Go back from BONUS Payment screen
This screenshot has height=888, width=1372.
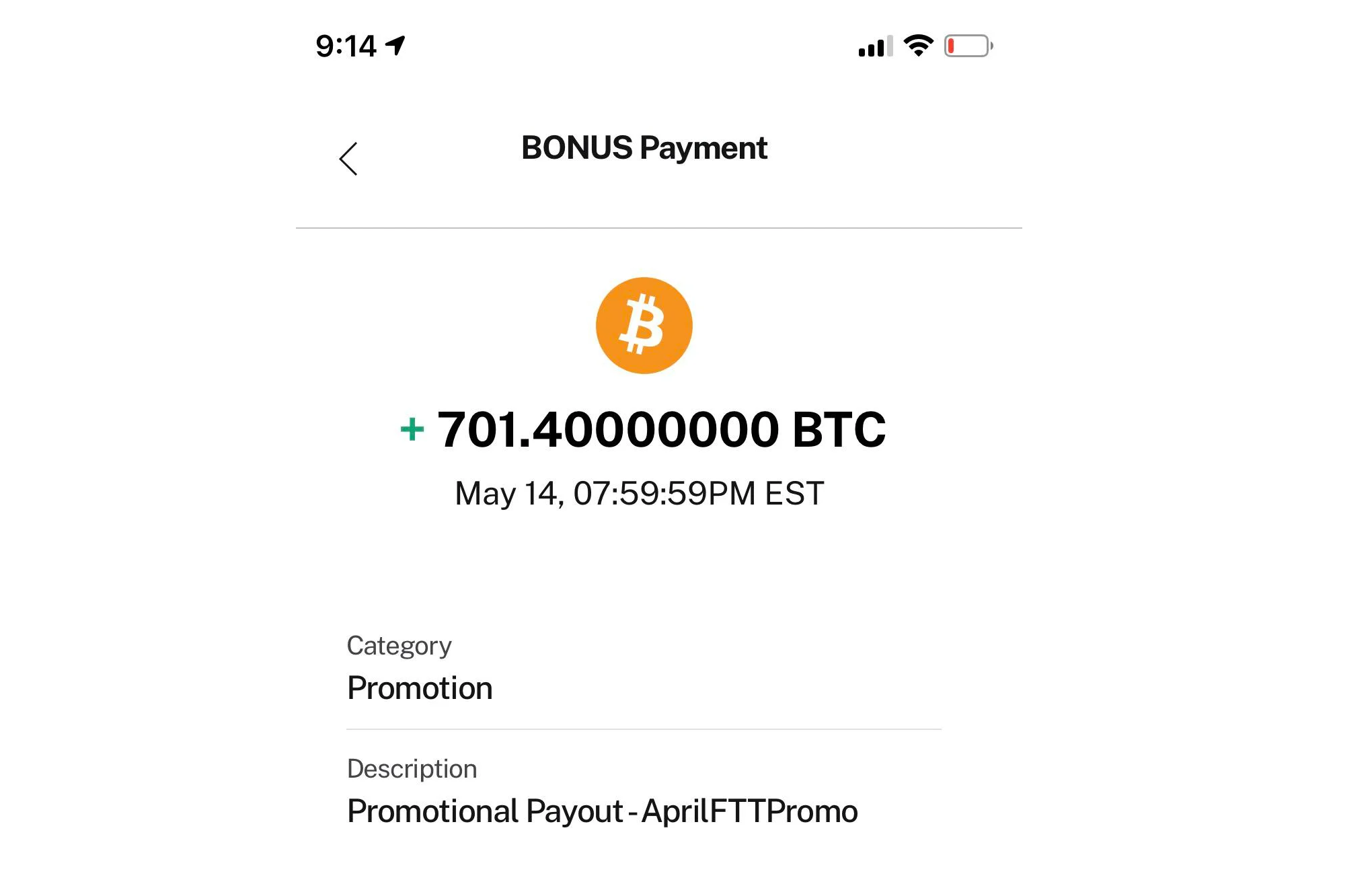[348, 159]
